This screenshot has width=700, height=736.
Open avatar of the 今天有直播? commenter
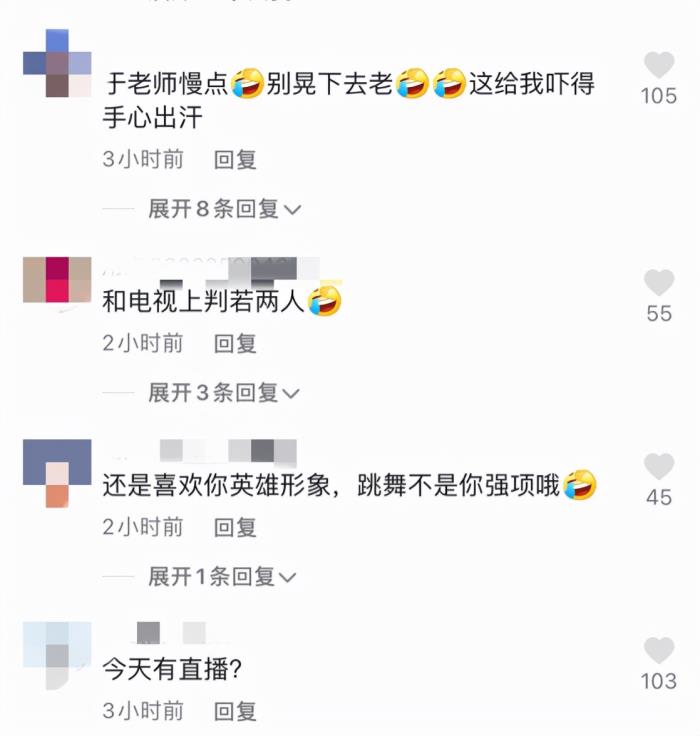coord(57,650)
